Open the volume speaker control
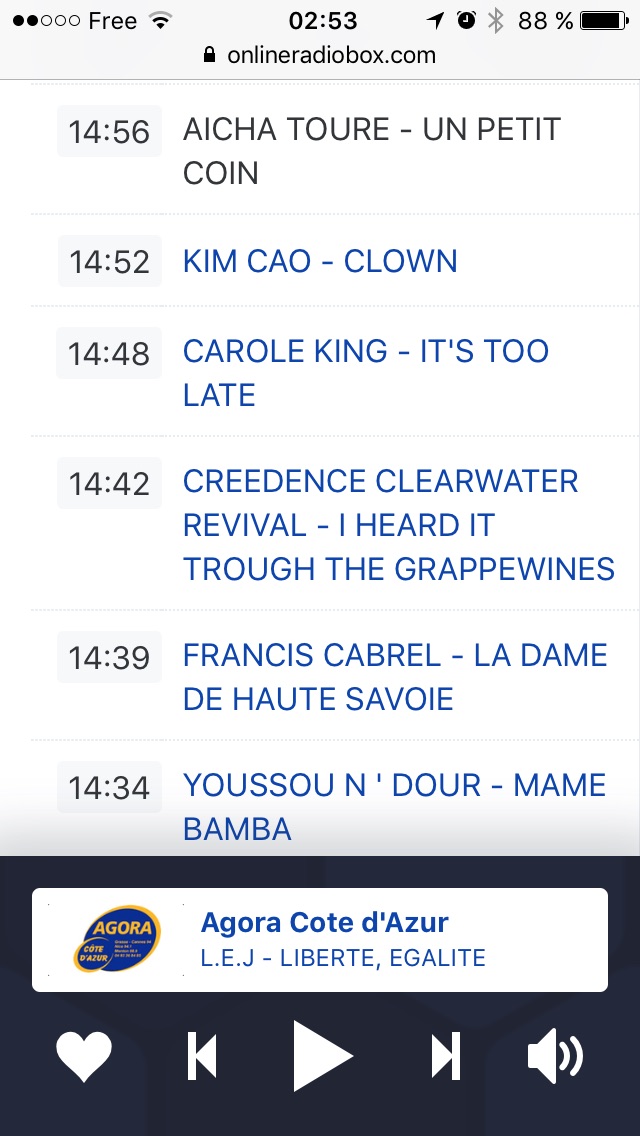Screen dimensions: 640x1136 point(555,1057)
